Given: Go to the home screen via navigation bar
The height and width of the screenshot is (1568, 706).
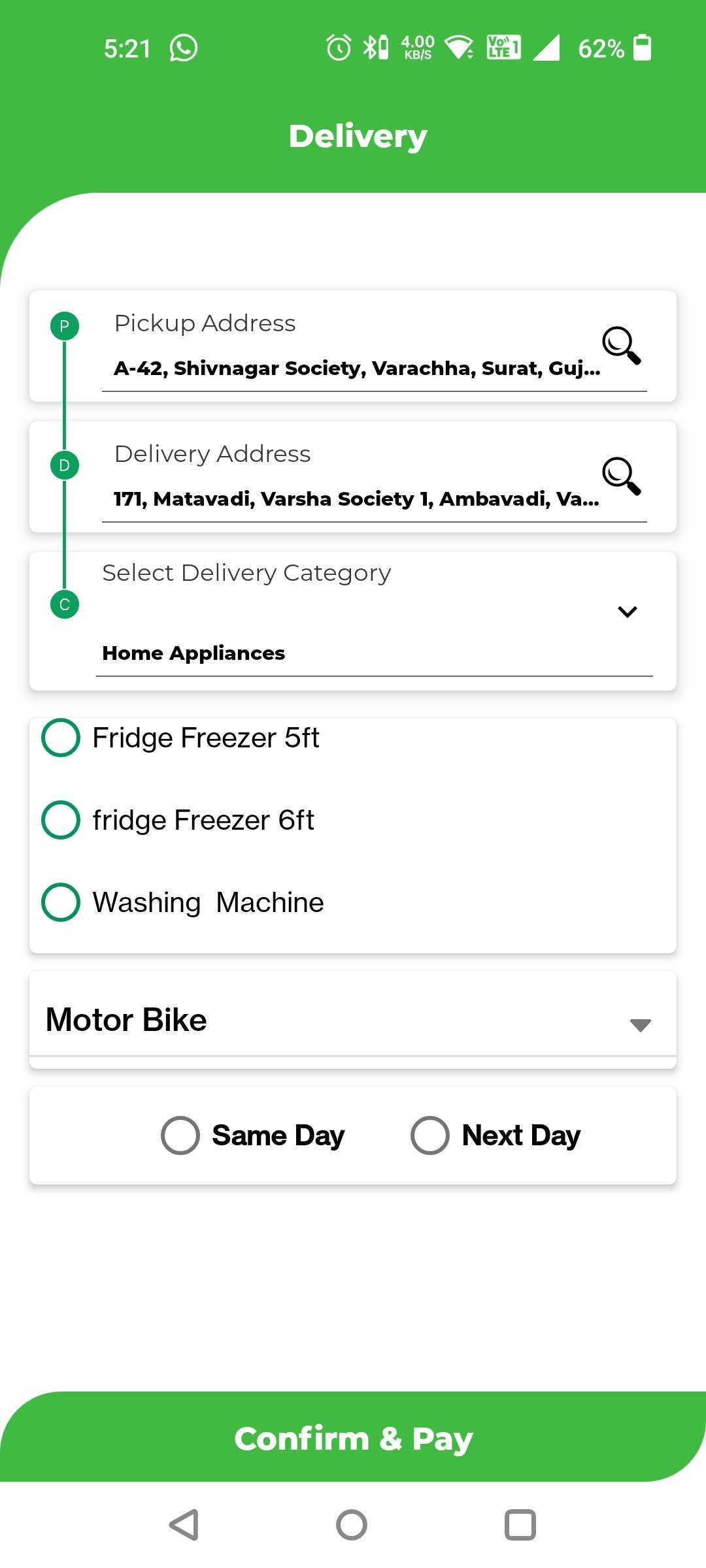Looking at the screenshot, I should pos(352,1525).
